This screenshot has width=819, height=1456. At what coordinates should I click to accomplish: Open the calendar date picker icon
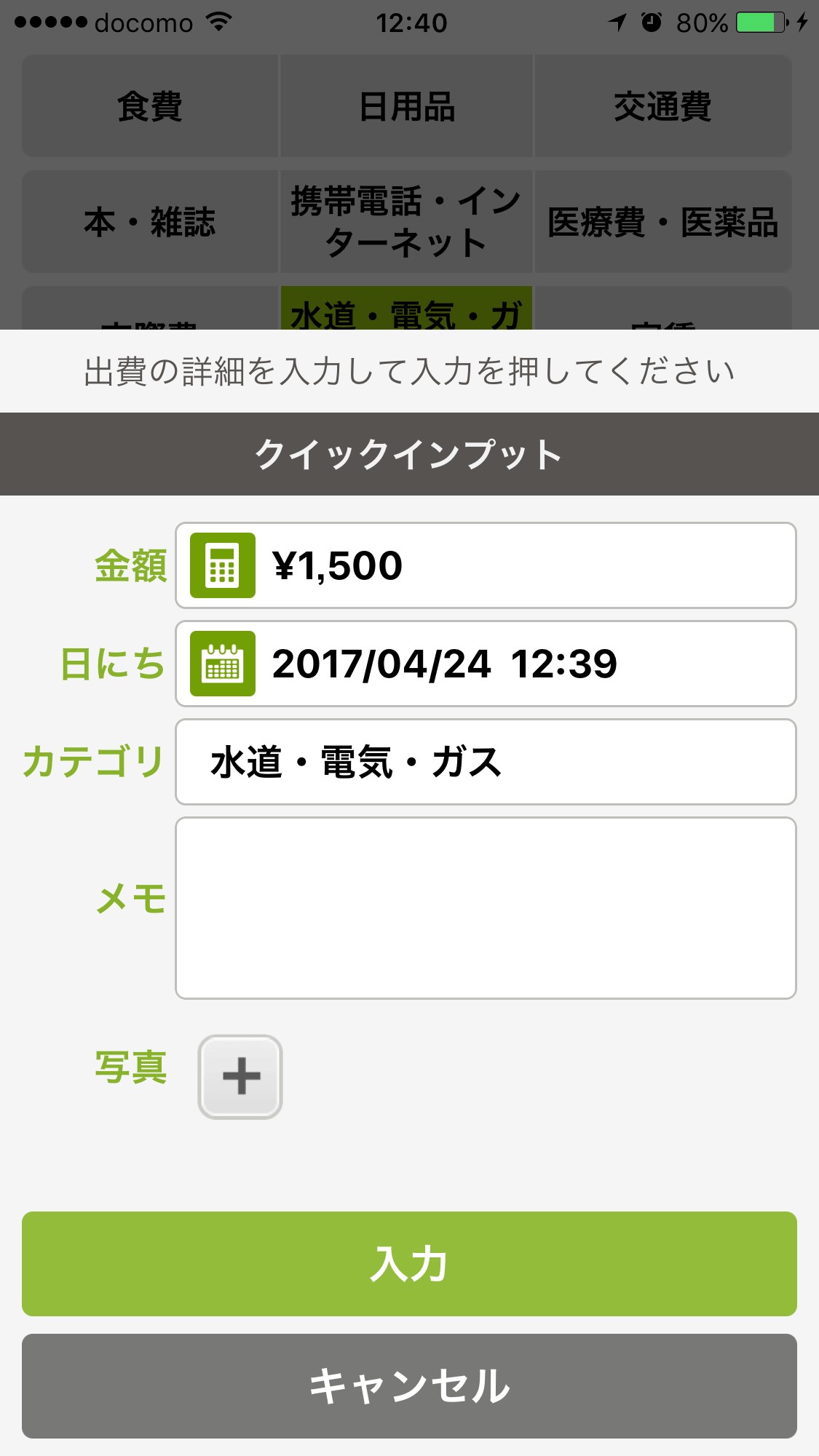222,664
